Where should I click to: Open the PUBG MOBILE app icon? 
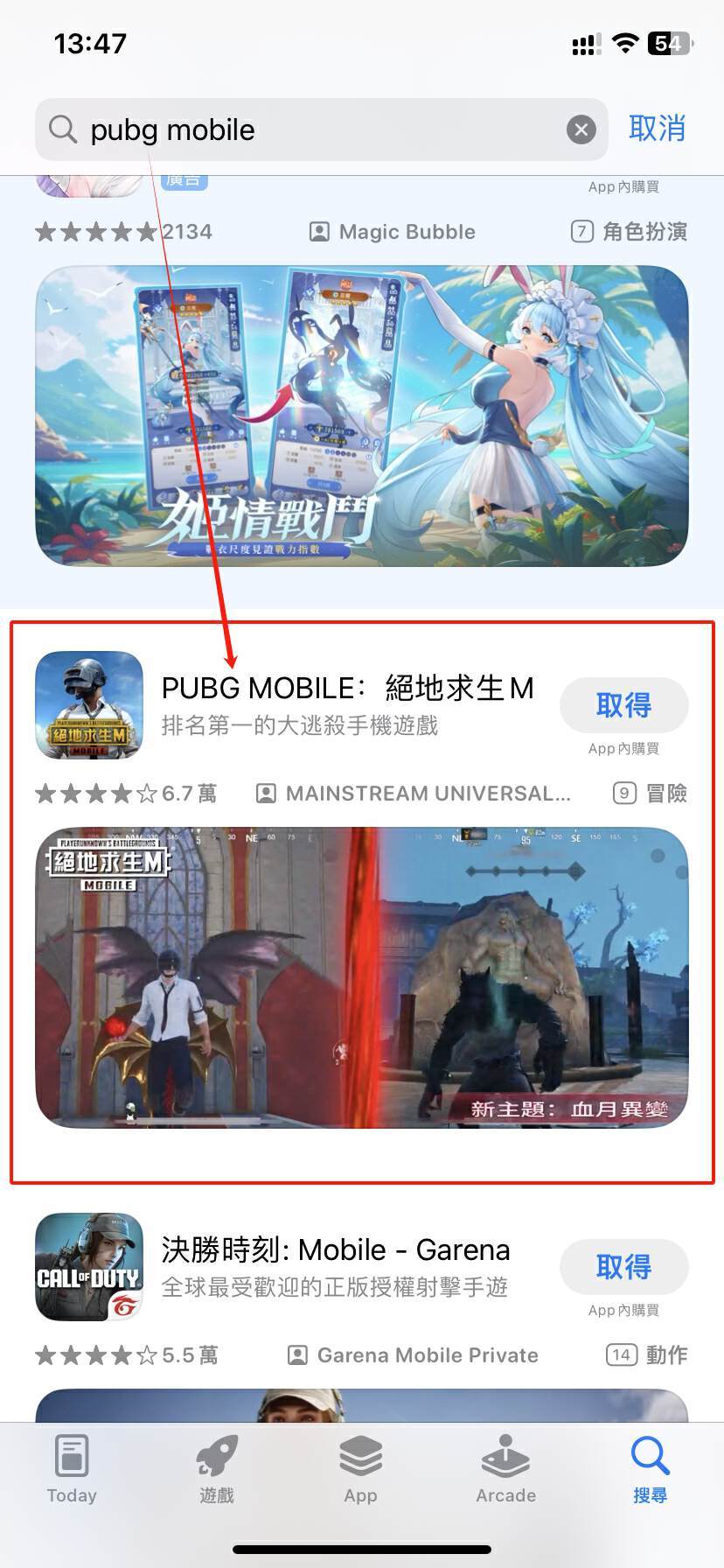(88, 705)
